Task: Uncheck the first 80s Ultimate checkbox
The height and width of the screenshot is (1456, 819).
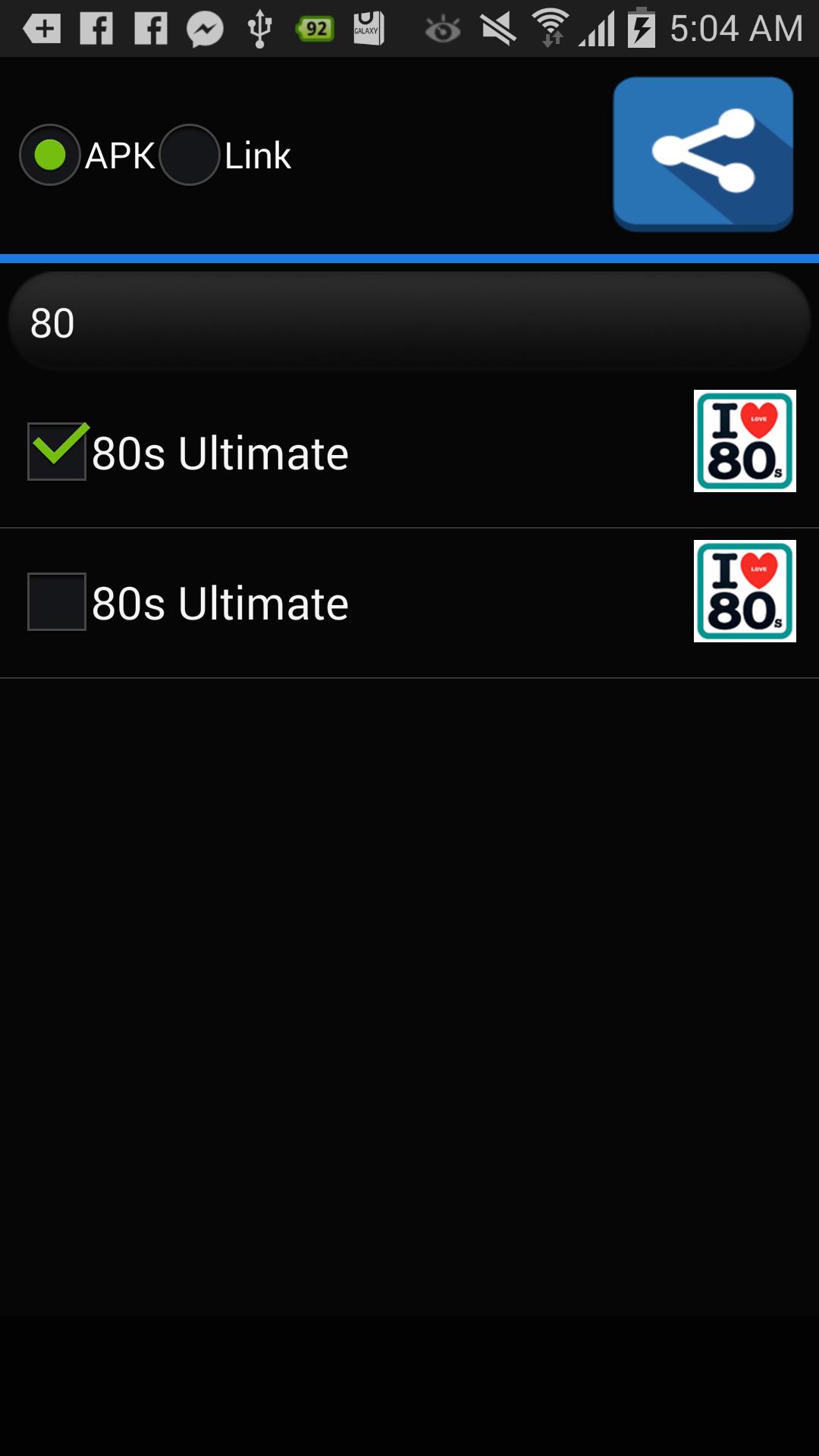Action: tap(57, 452)
